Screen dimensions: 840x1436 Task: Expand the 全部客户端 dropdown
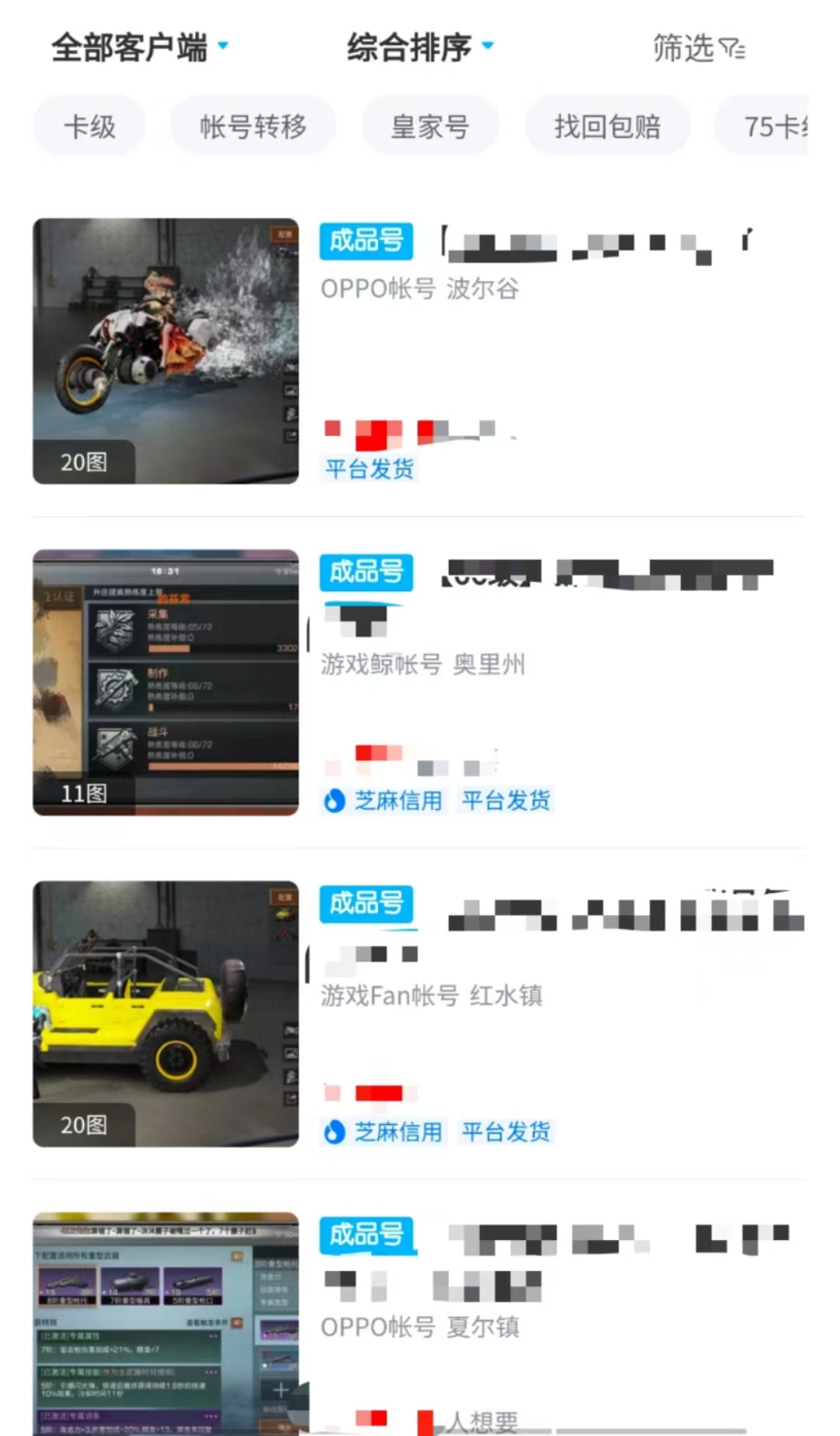(140, 47)
